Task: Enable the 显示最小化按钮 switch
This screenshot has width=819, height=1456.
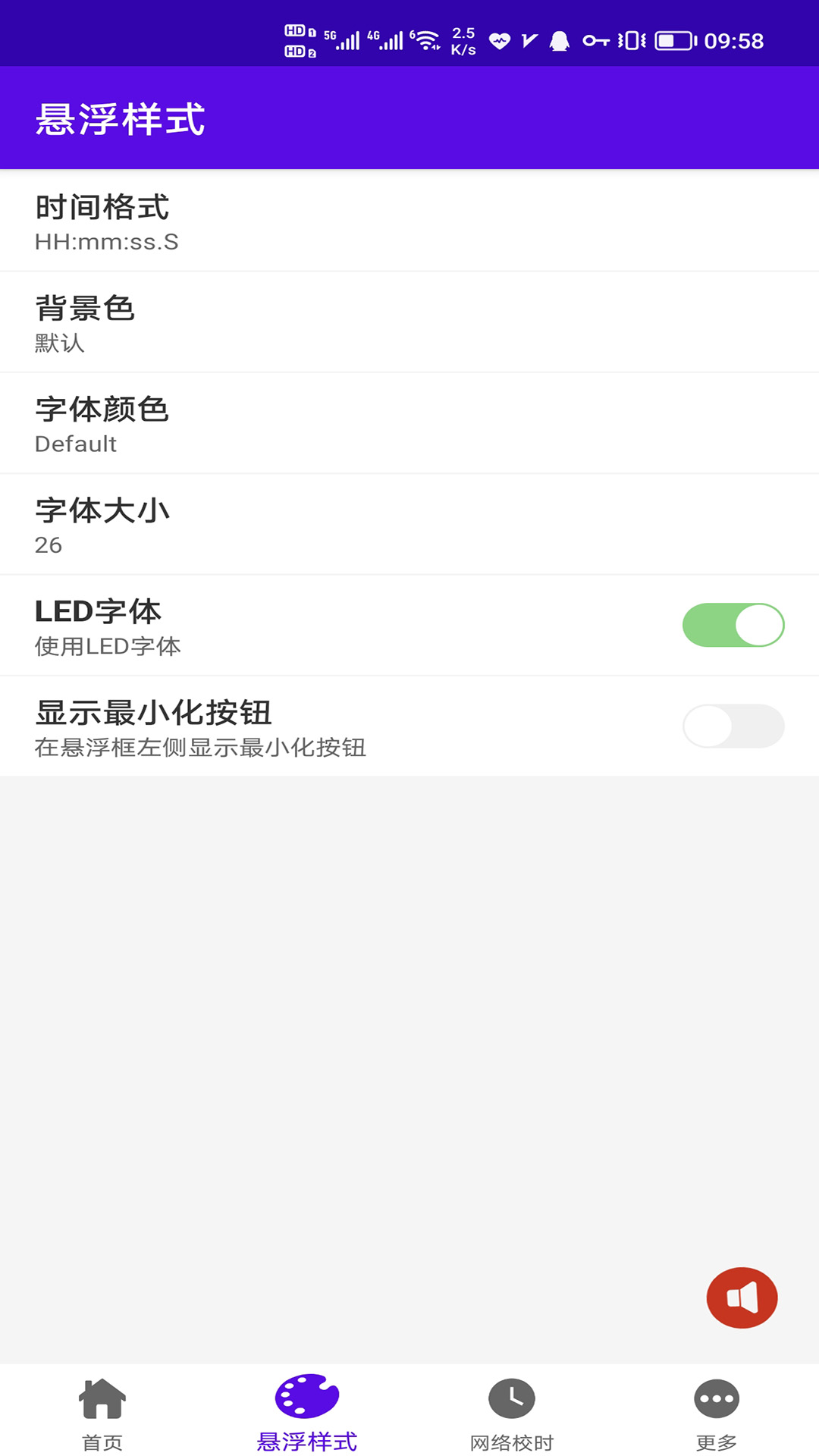Action: [x=733, y=726]
